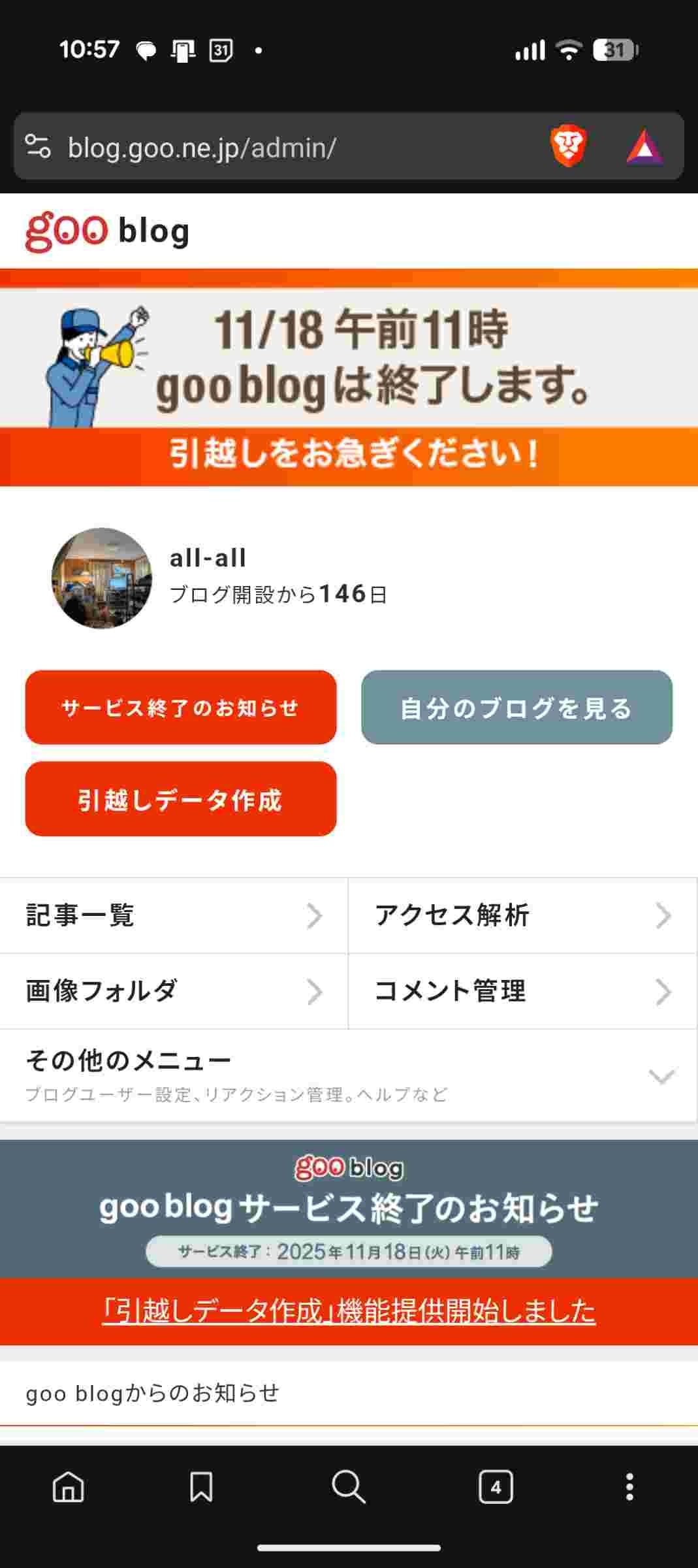698x1568 pixels.
Task: Tap the all-all profile avatar
Action: pyautogui.click(x=102, y=578)
